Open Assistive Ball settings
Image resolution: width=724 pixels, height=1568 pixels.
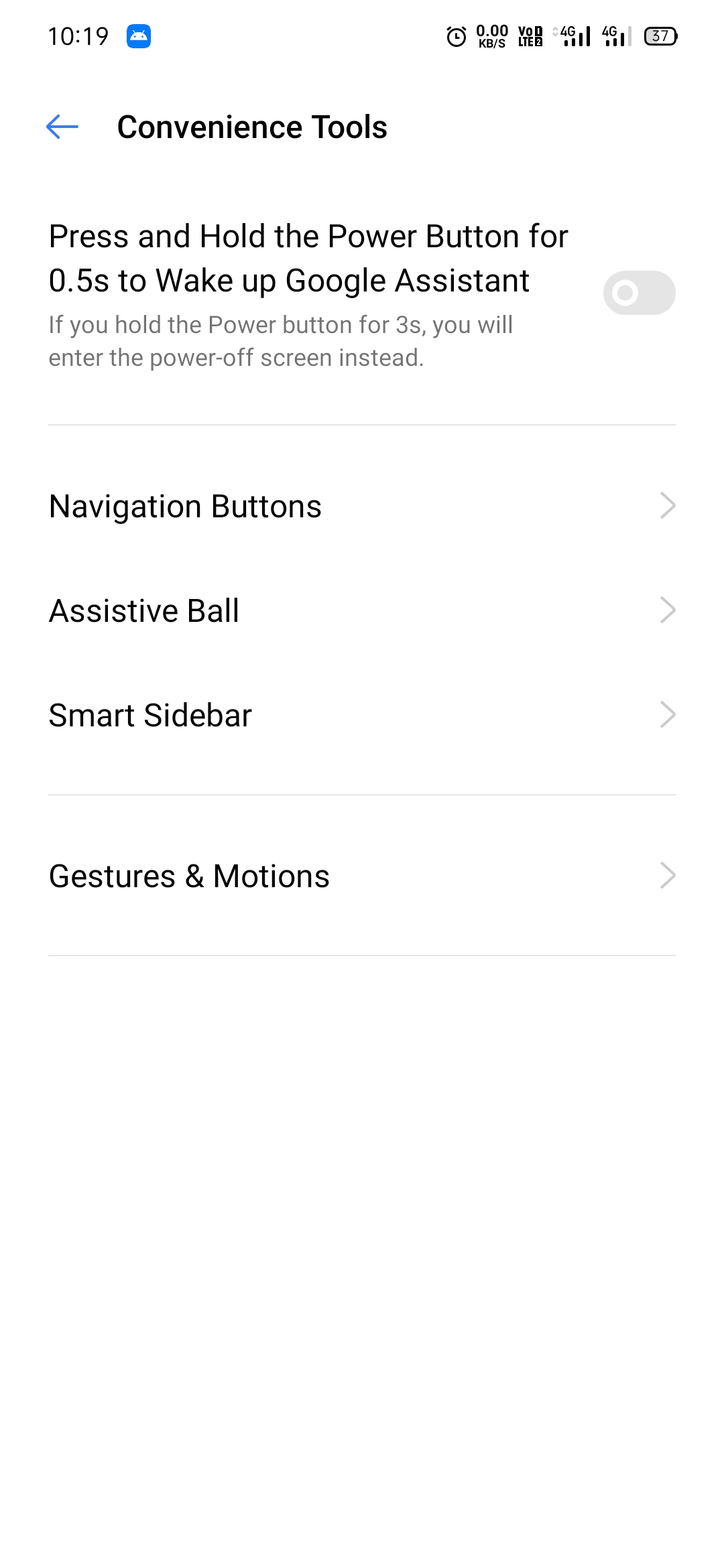[362, 610]
